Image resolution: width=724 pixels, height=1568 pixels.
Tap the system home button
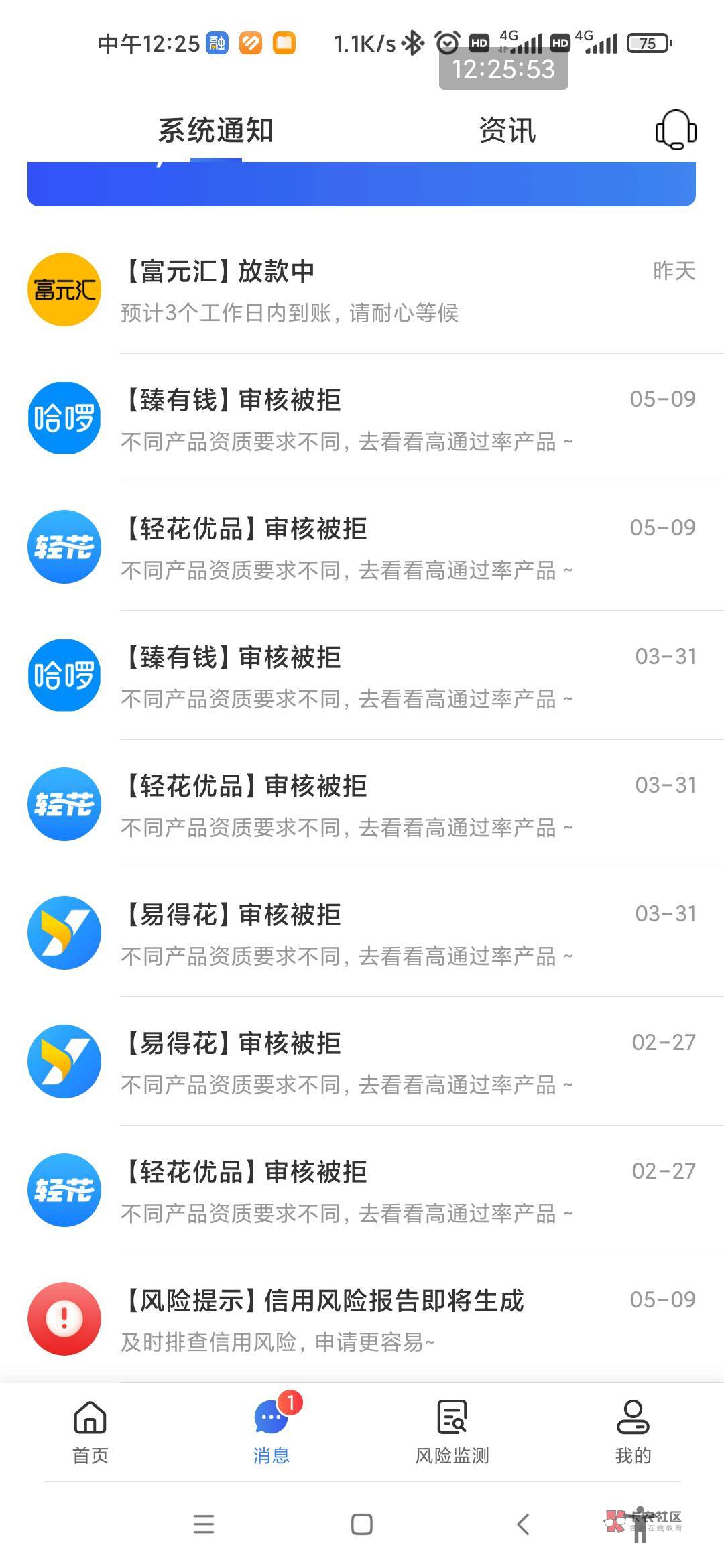point(362,1525)
